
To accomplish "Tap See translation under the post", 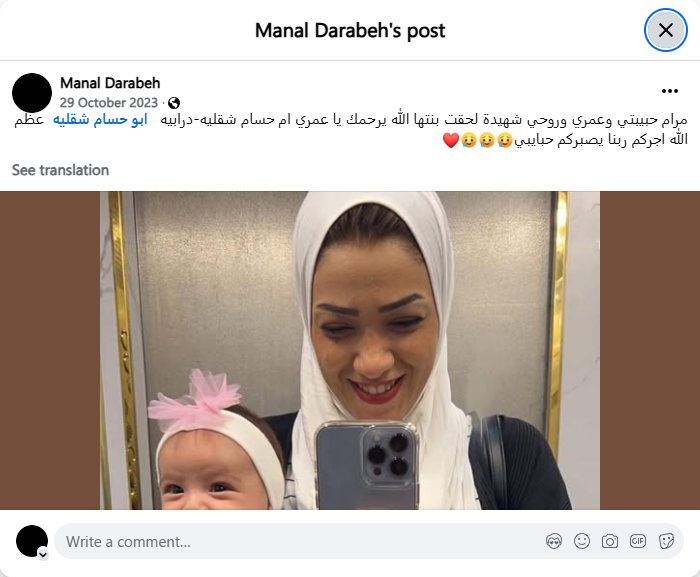I will tap(60, 170).
